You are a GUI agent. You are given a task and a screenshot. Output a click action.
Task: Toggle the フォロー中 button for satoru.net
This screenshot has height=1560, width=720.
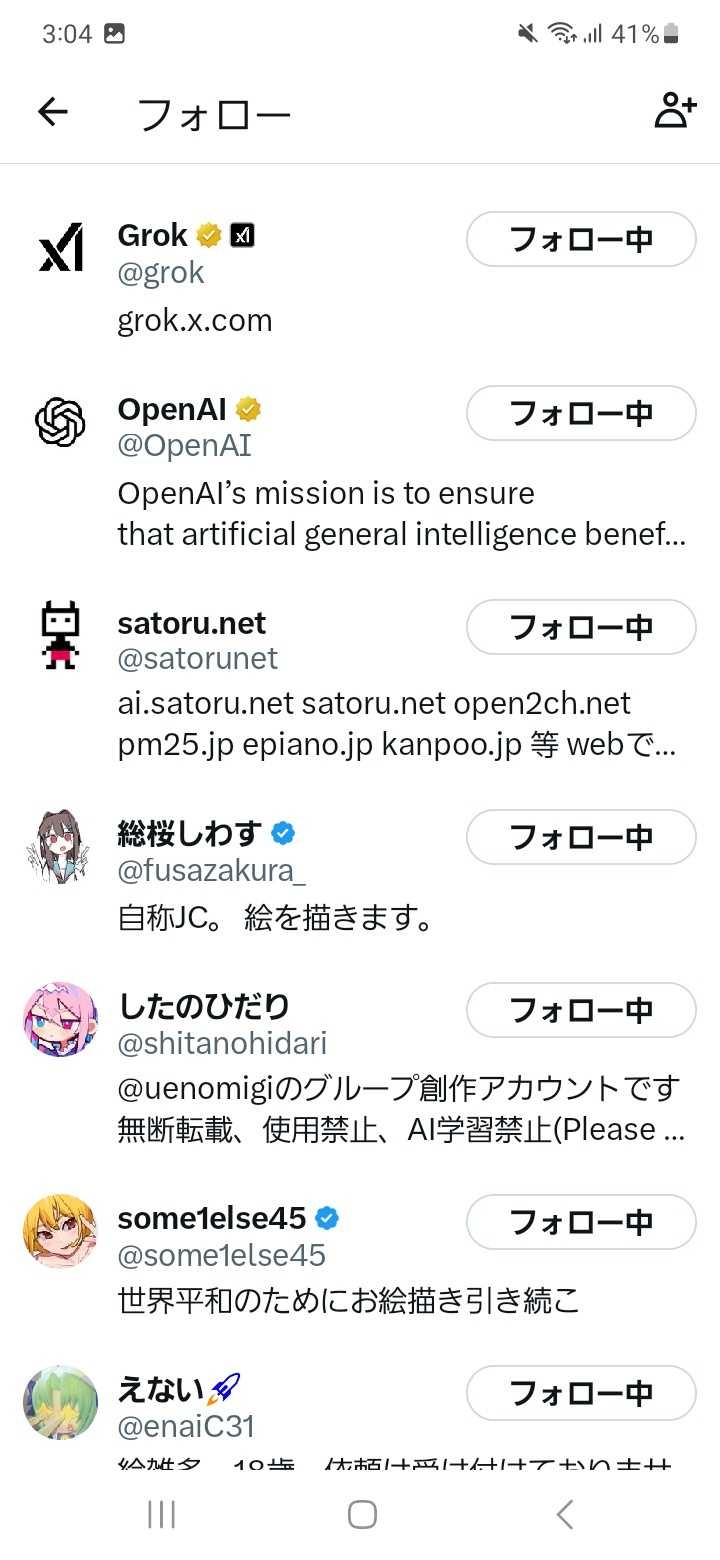581,627
